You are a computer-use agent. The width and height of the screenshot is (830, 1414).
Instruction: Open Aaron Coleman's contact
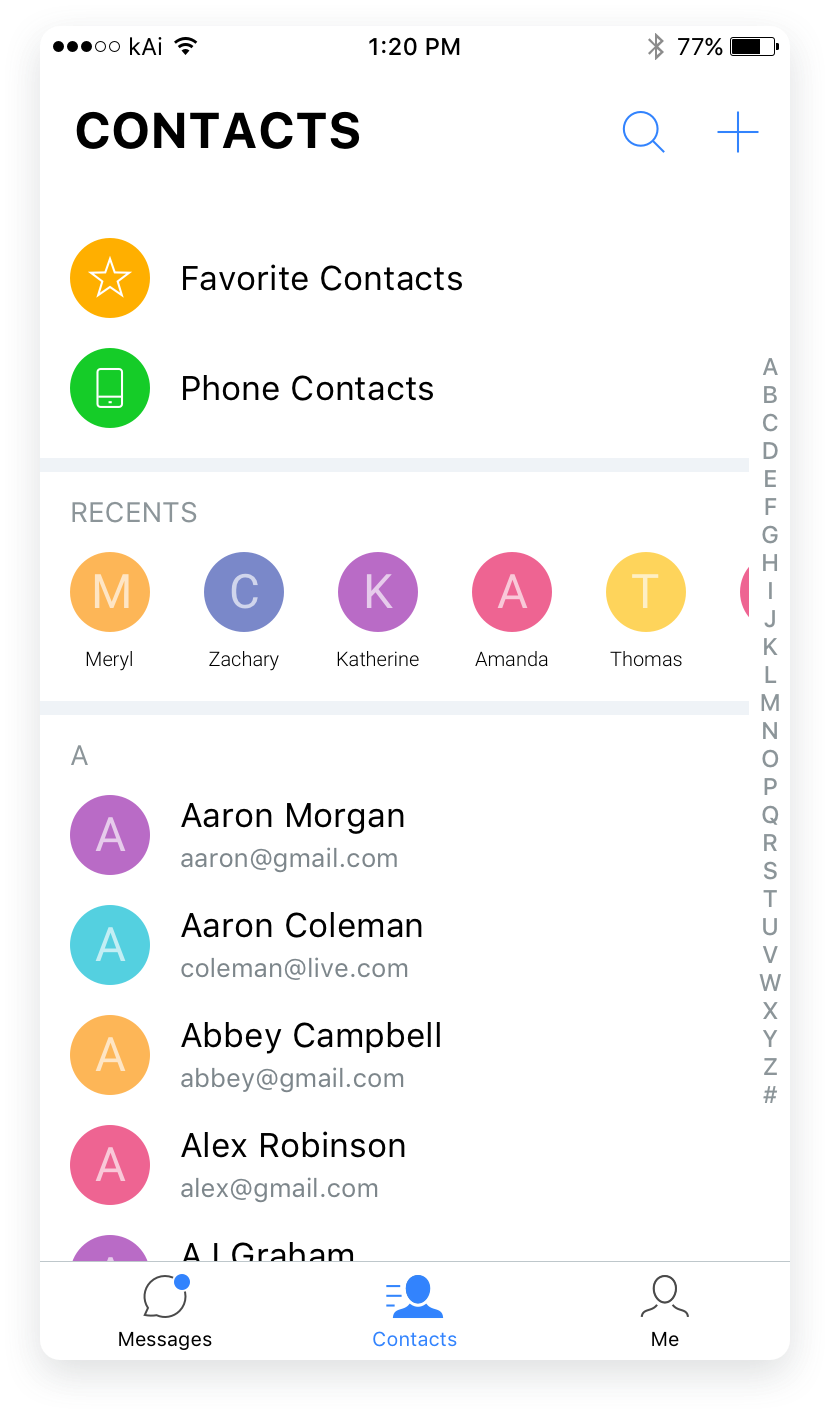pos(395,945)
